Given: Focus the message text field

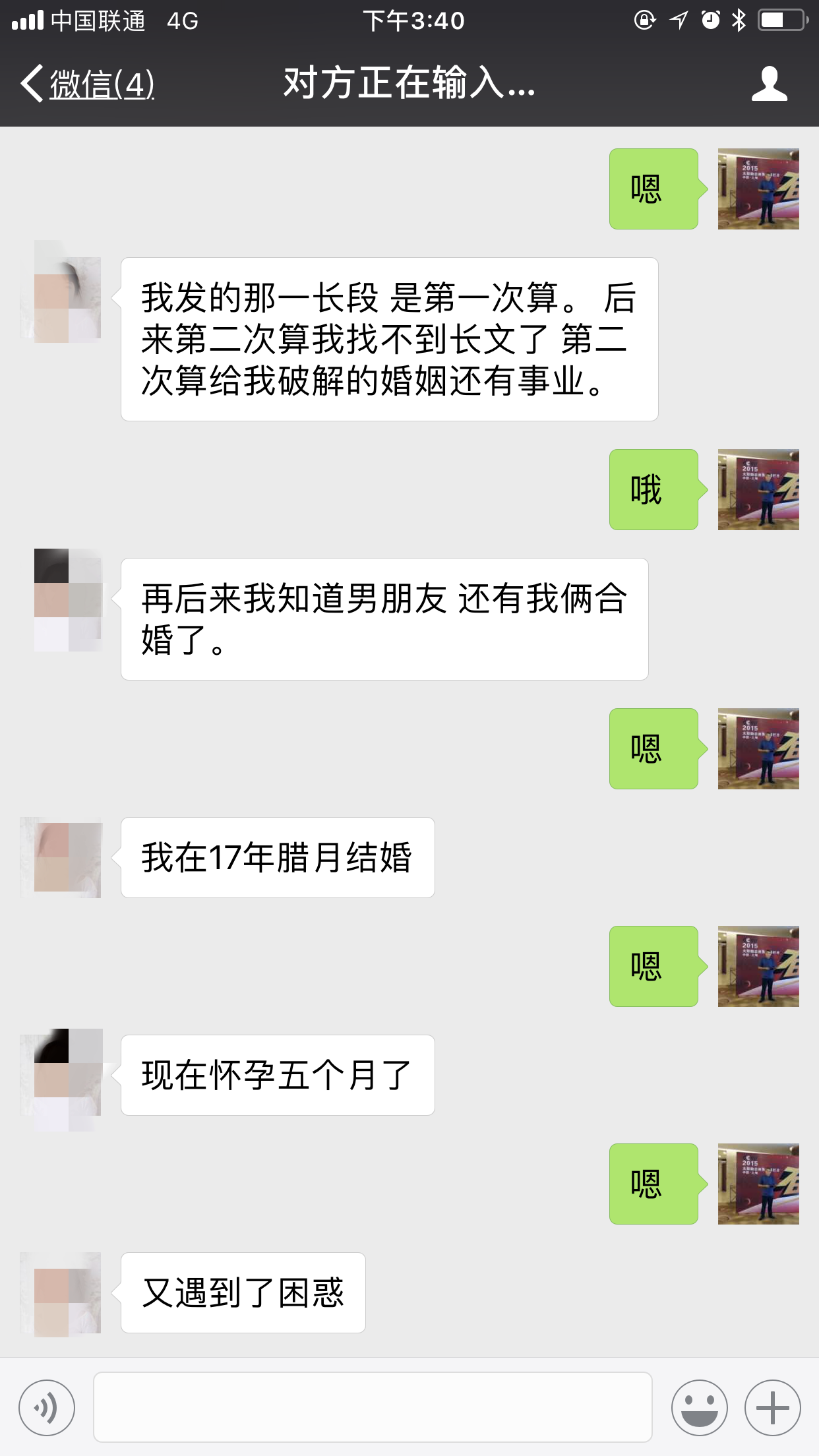Looking at the screenshot, I should point(373,1408).
